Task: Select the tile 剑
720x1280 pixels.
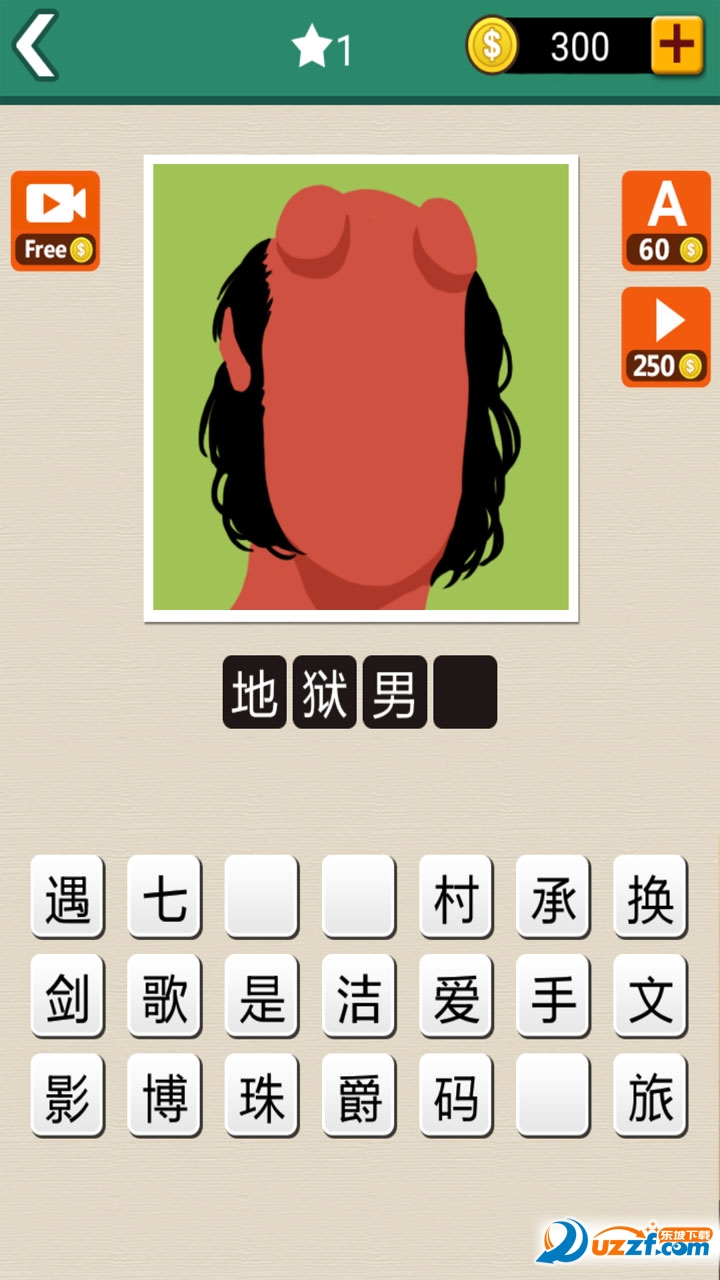Action: 67,996
